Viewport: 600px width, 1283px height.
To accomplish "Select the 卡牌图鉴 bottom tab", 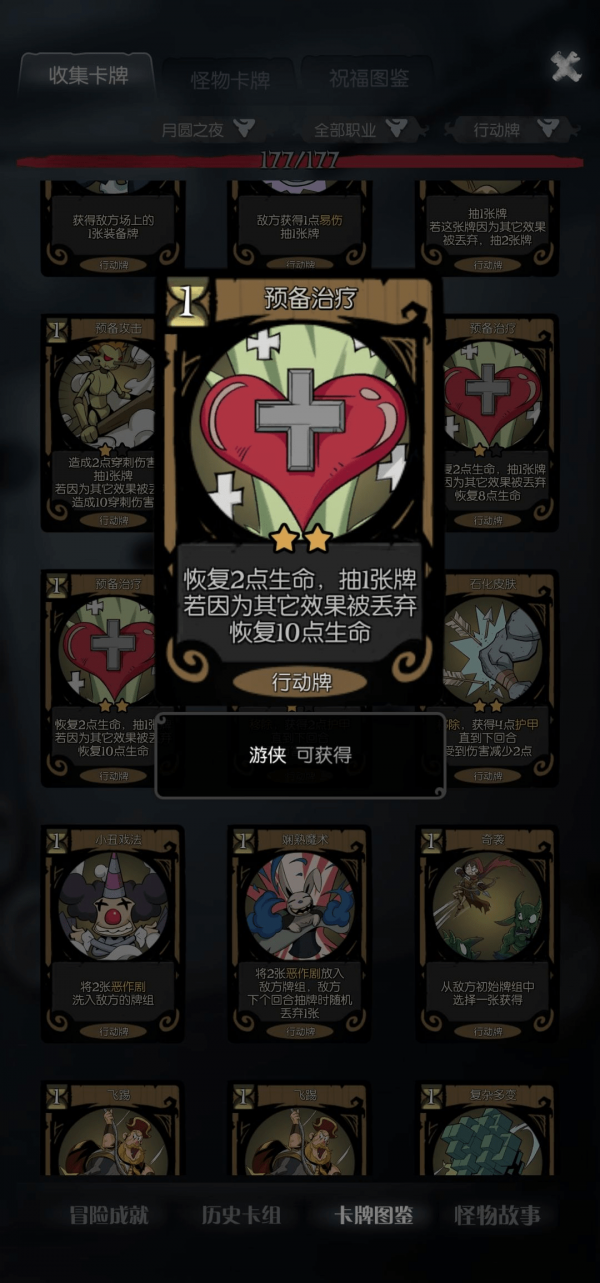I will click(372, 1215).
